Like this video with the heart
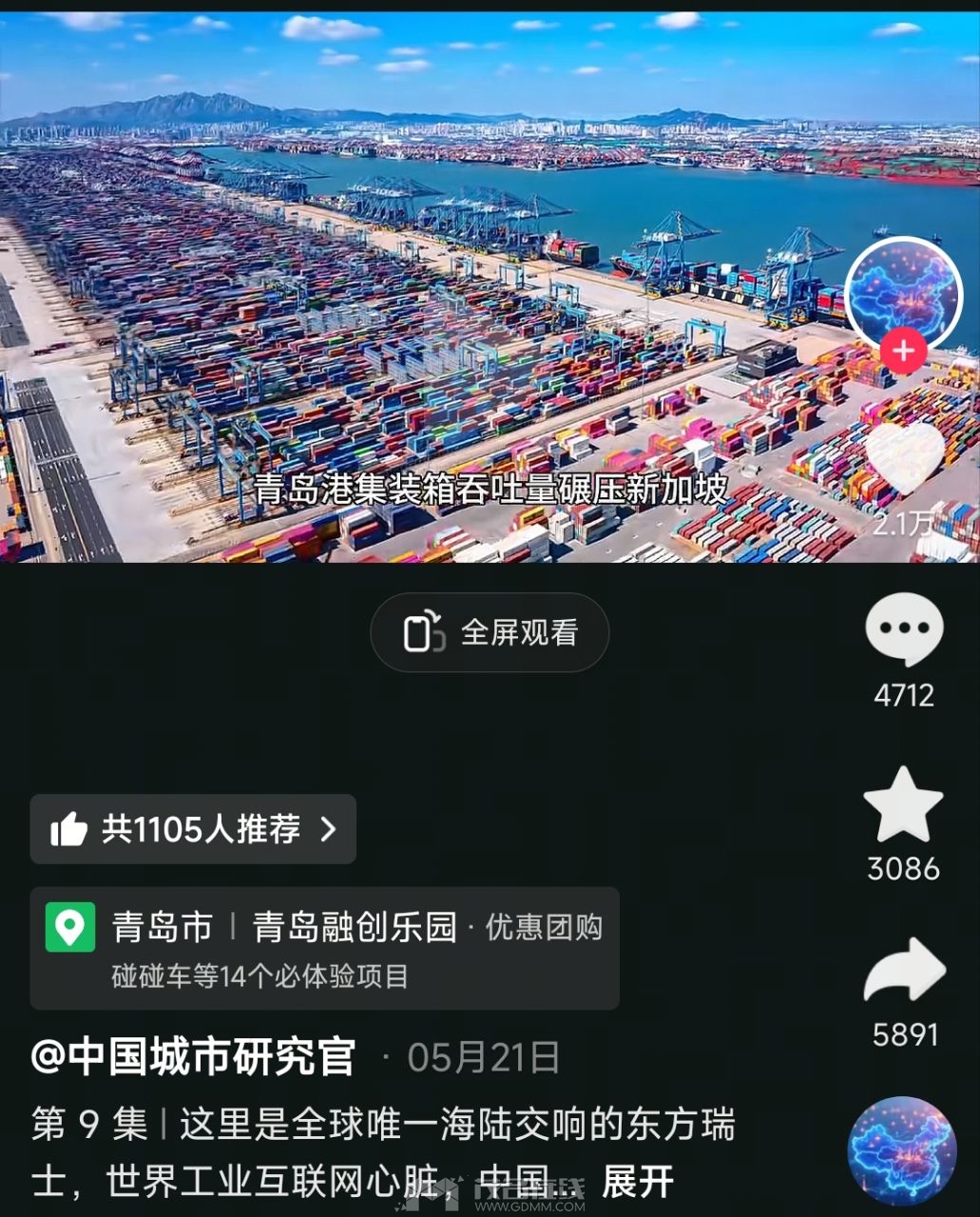Viewport: 980px width, 1217px height. pyautogui.click(x=904, y=459)
